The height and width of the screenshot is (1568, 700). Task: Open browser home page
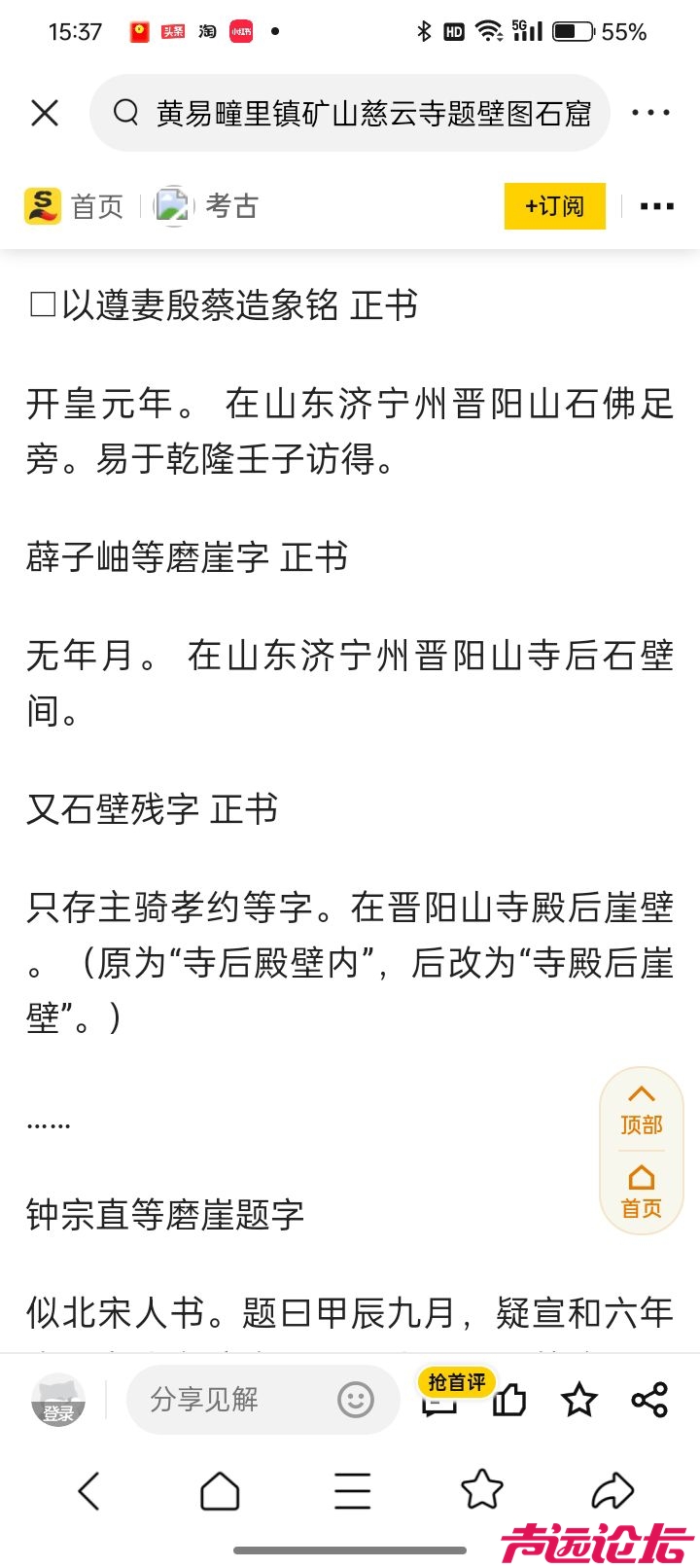pos(220,1490)
